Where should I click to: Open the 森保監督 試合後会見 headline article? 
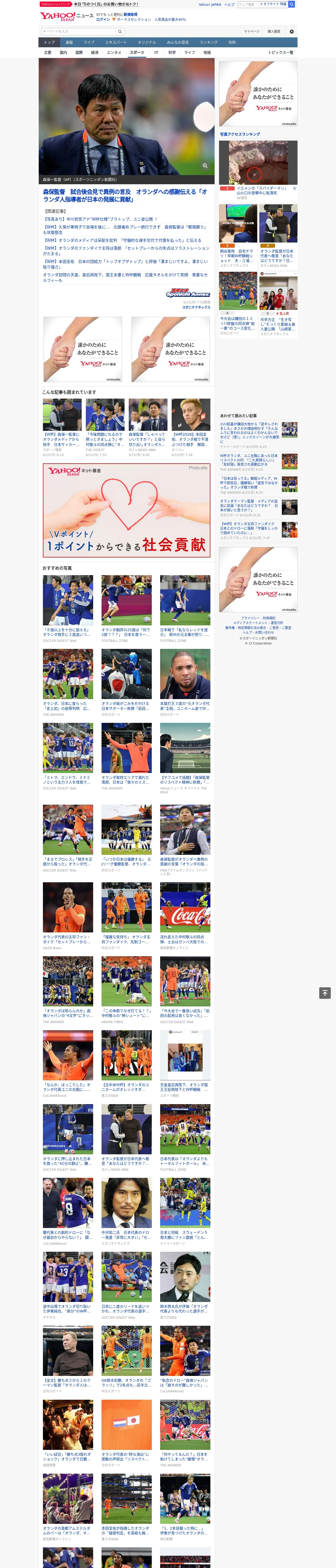[125, 195]
